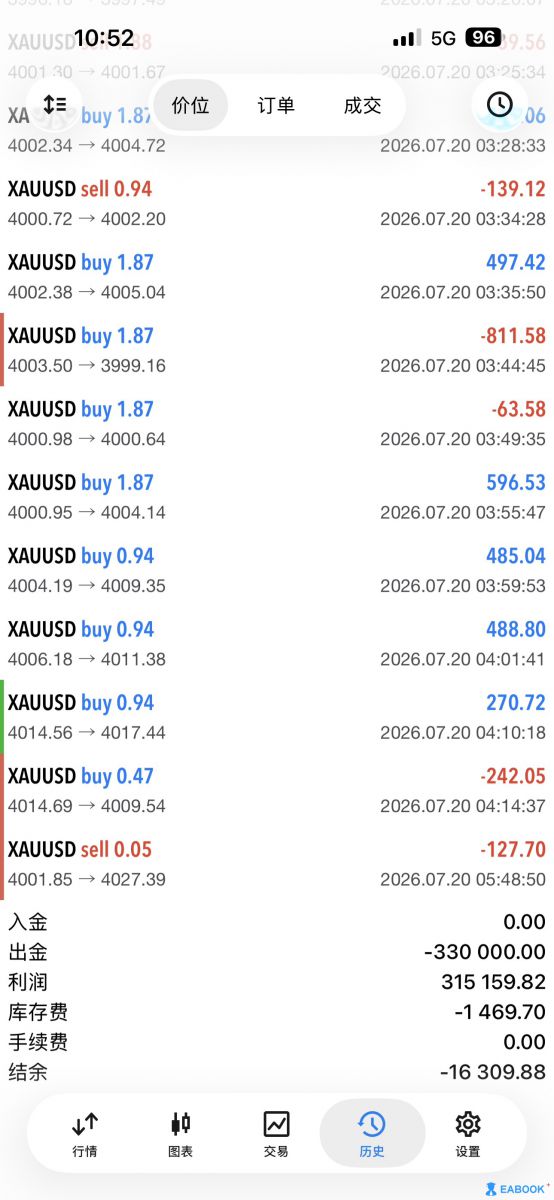Expand the sell 0.94 trade with -139.12
The image size is (554, 1200).
pyautogui.click(x=277, y=203)
